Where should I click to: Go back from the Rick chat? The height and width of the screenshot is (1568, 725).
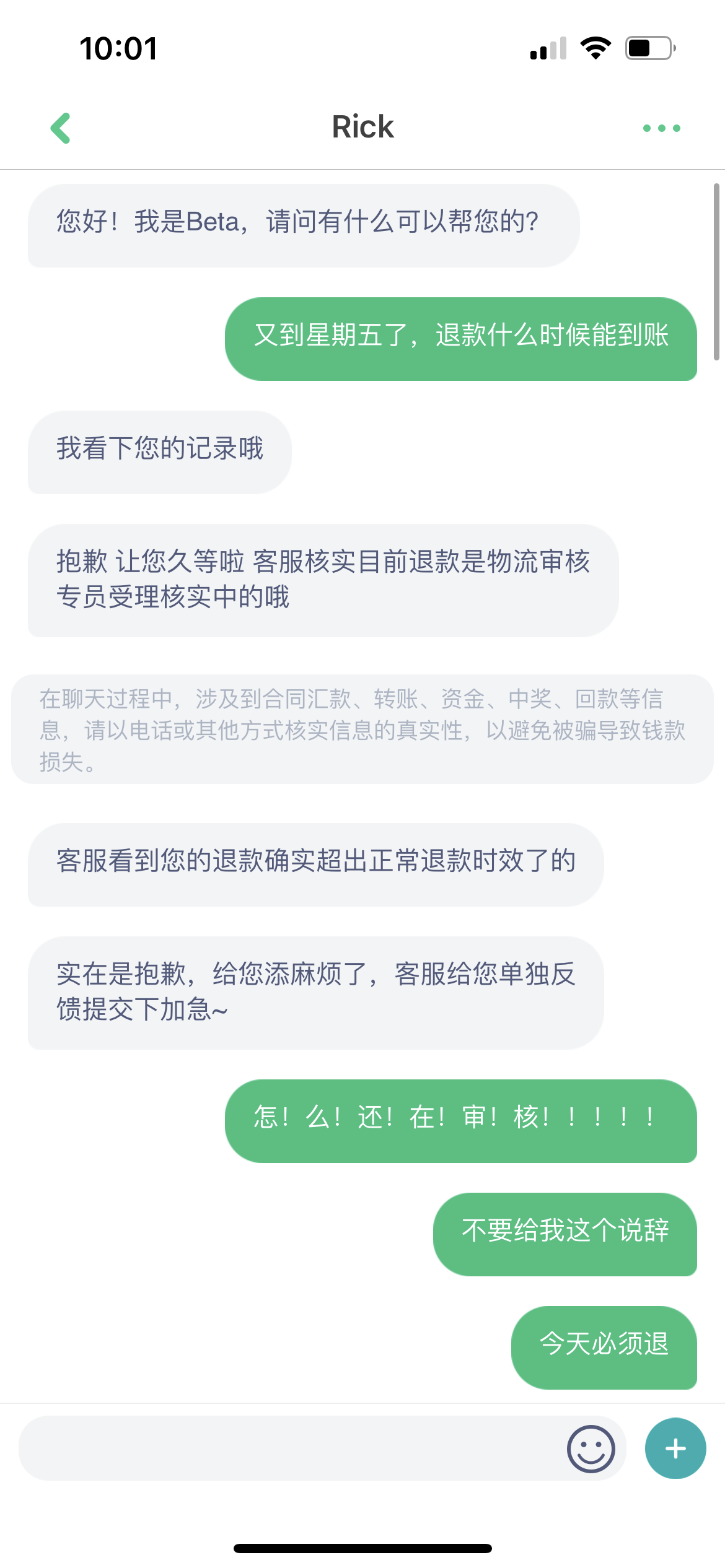pyautogui.click(x=61, y=128)
